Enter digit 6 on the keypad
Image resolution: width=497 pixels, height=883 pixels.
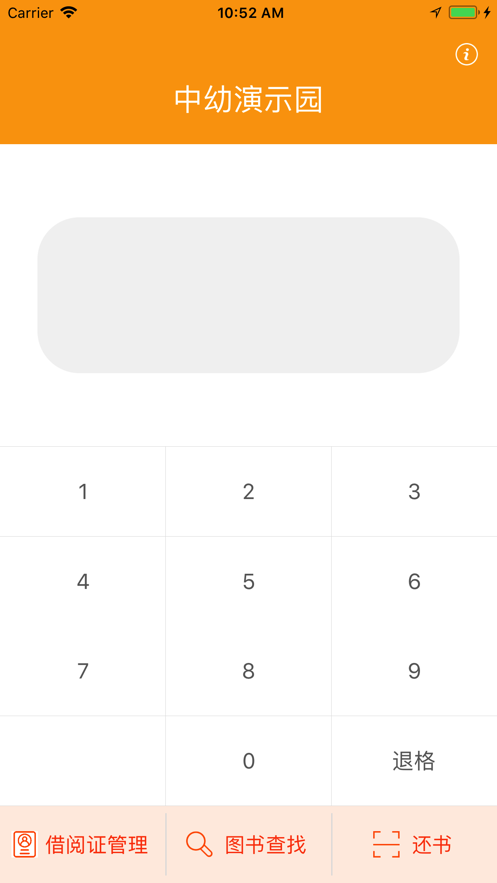pos(414,581)
